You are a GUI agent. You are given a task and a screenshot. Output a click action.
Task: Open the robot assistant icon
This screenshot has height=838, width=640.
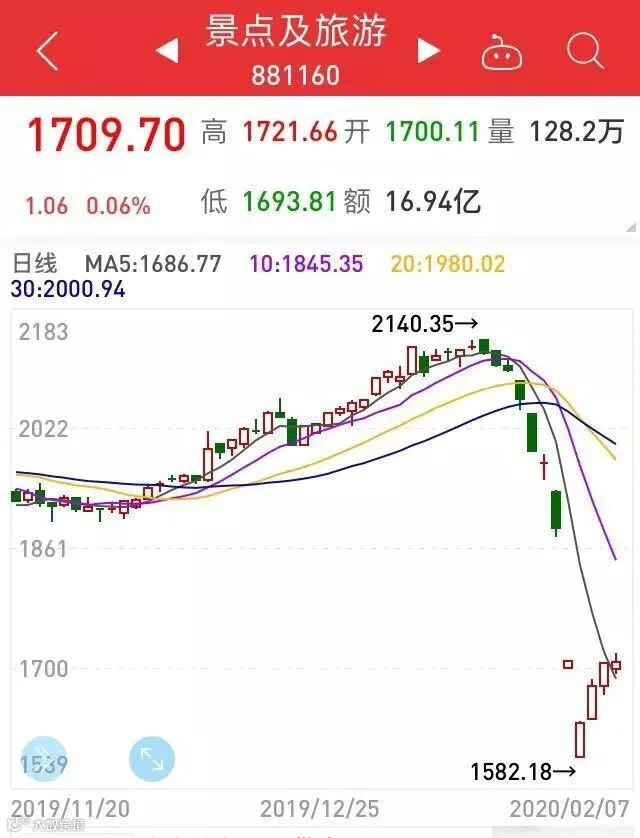click(x=502, y=52)
